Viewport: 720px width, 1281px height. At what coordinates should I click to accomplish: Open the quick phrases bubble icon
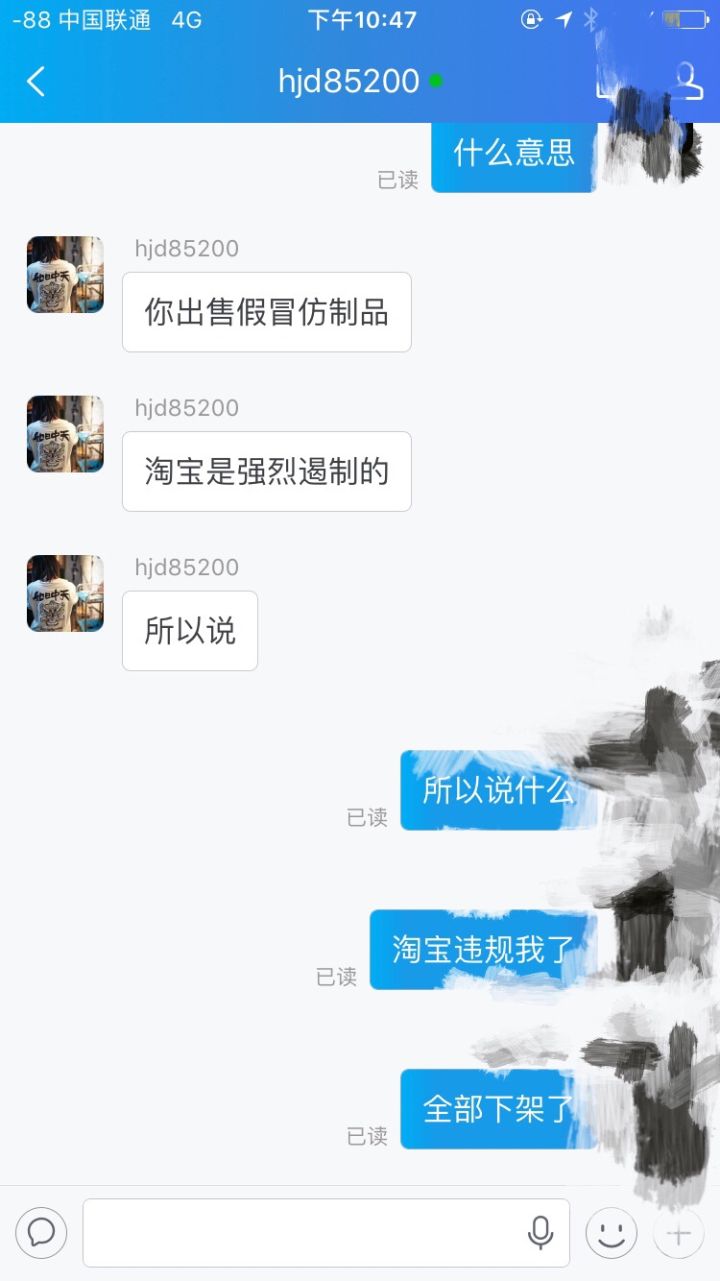41,1233
